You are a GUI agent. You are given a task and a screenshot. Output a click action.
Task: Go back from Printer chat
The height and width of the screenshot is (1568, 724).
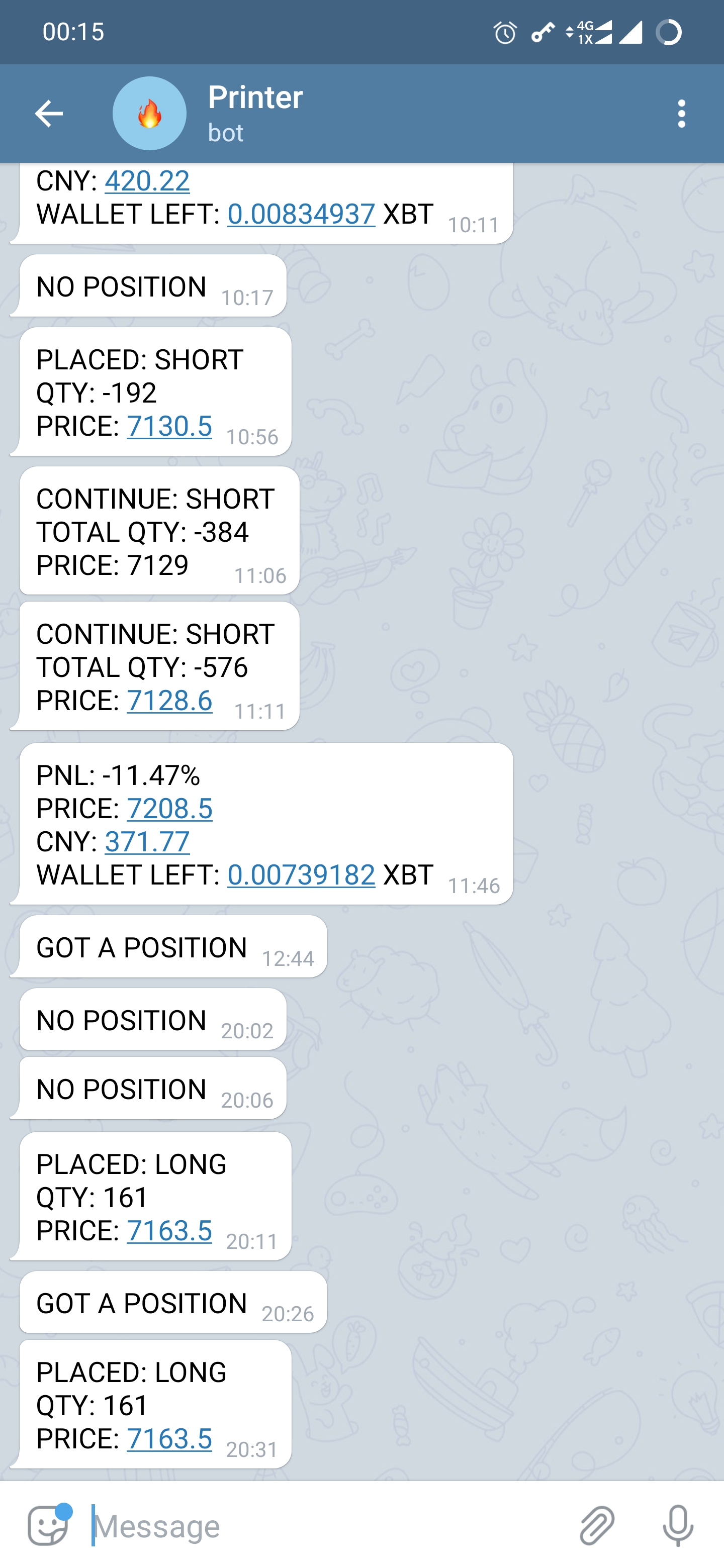(x=49, y=114)
